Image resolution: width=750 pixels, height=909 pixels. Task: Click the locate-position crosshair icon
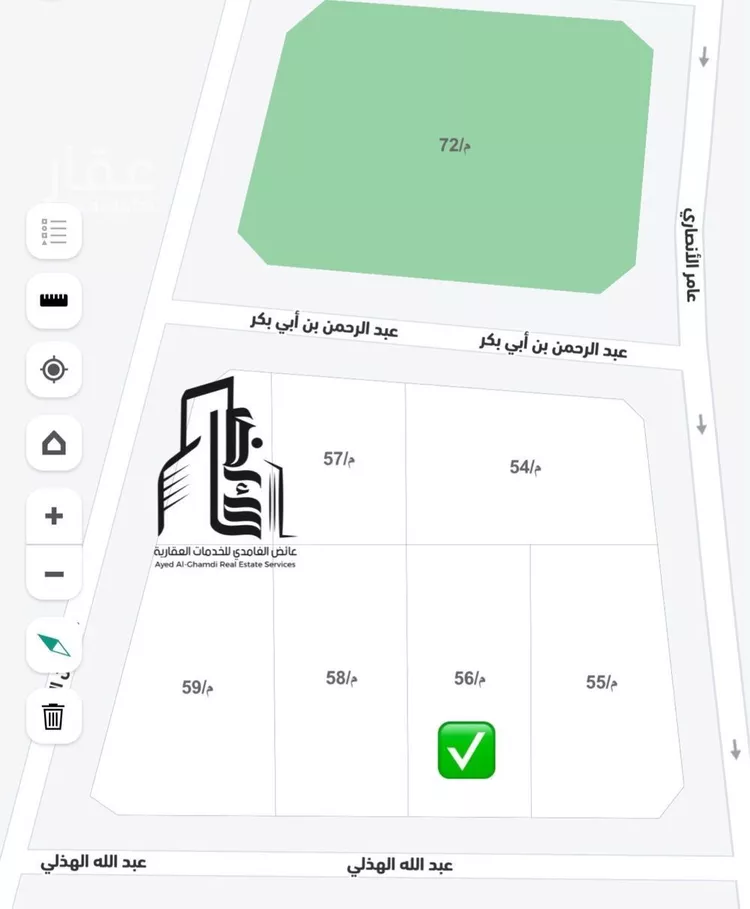pos(54,370)
